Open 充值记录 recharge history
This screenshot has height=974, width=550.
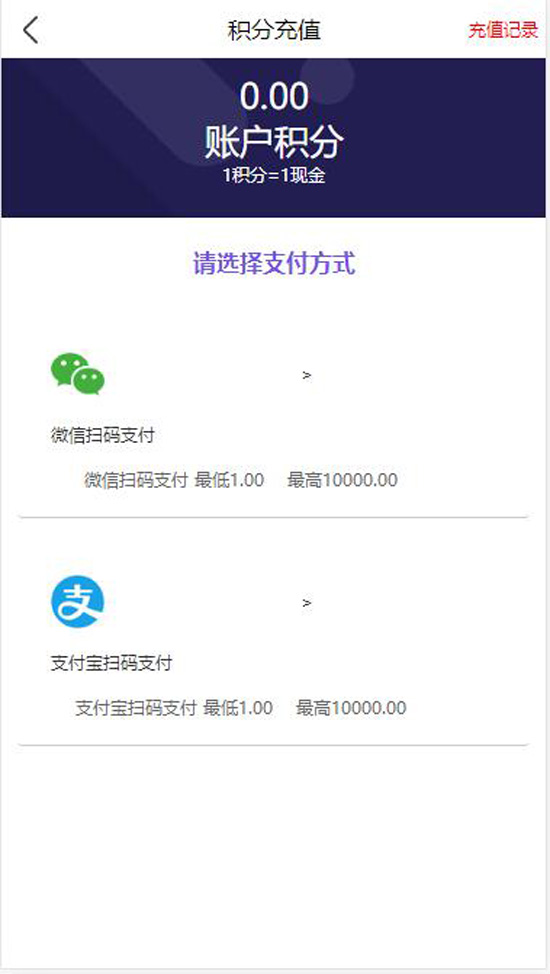click(x=503, y=30)
